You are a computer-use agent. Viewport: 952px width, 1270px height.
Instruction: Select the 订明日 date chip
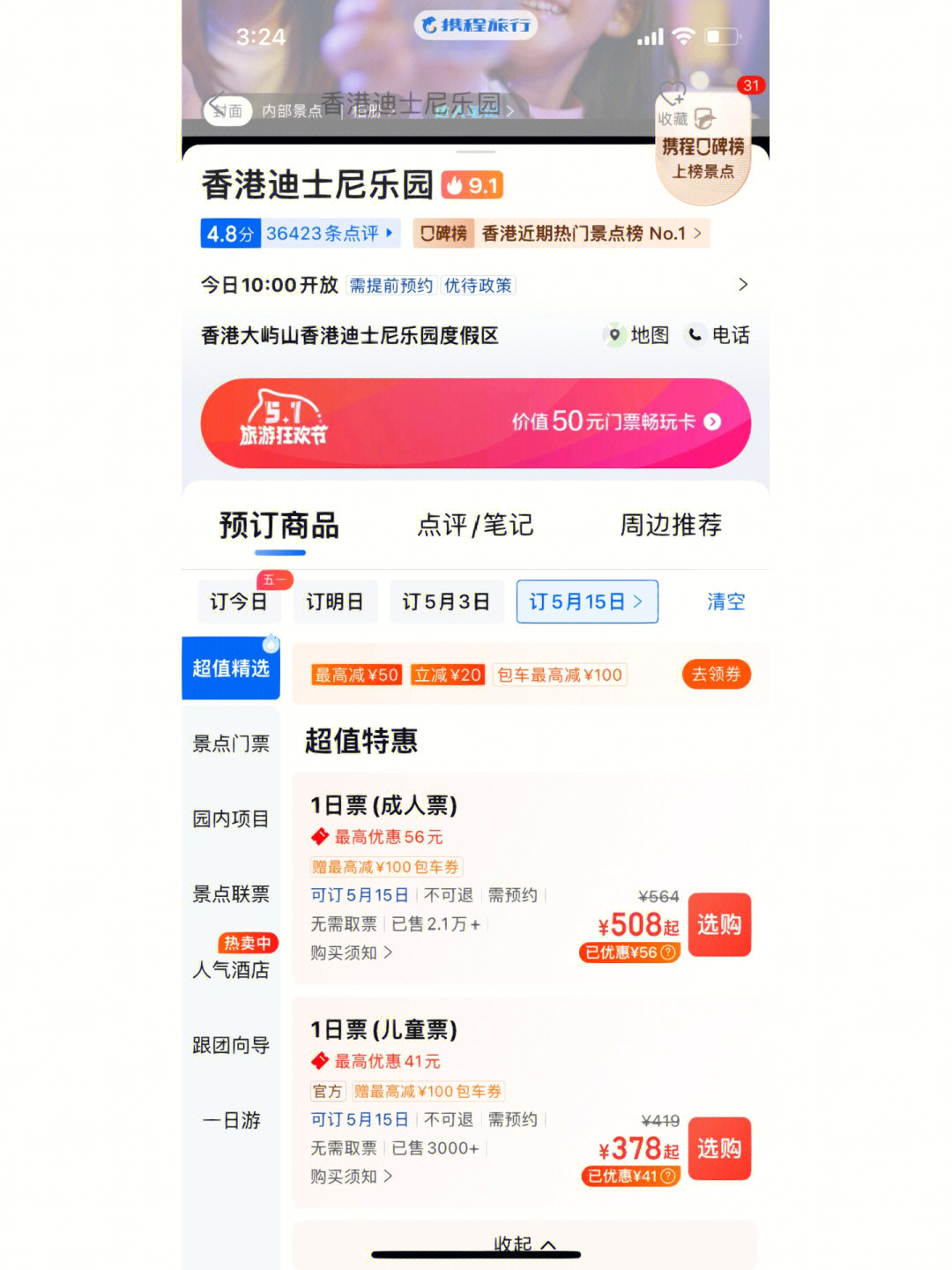tap(334, 601)
